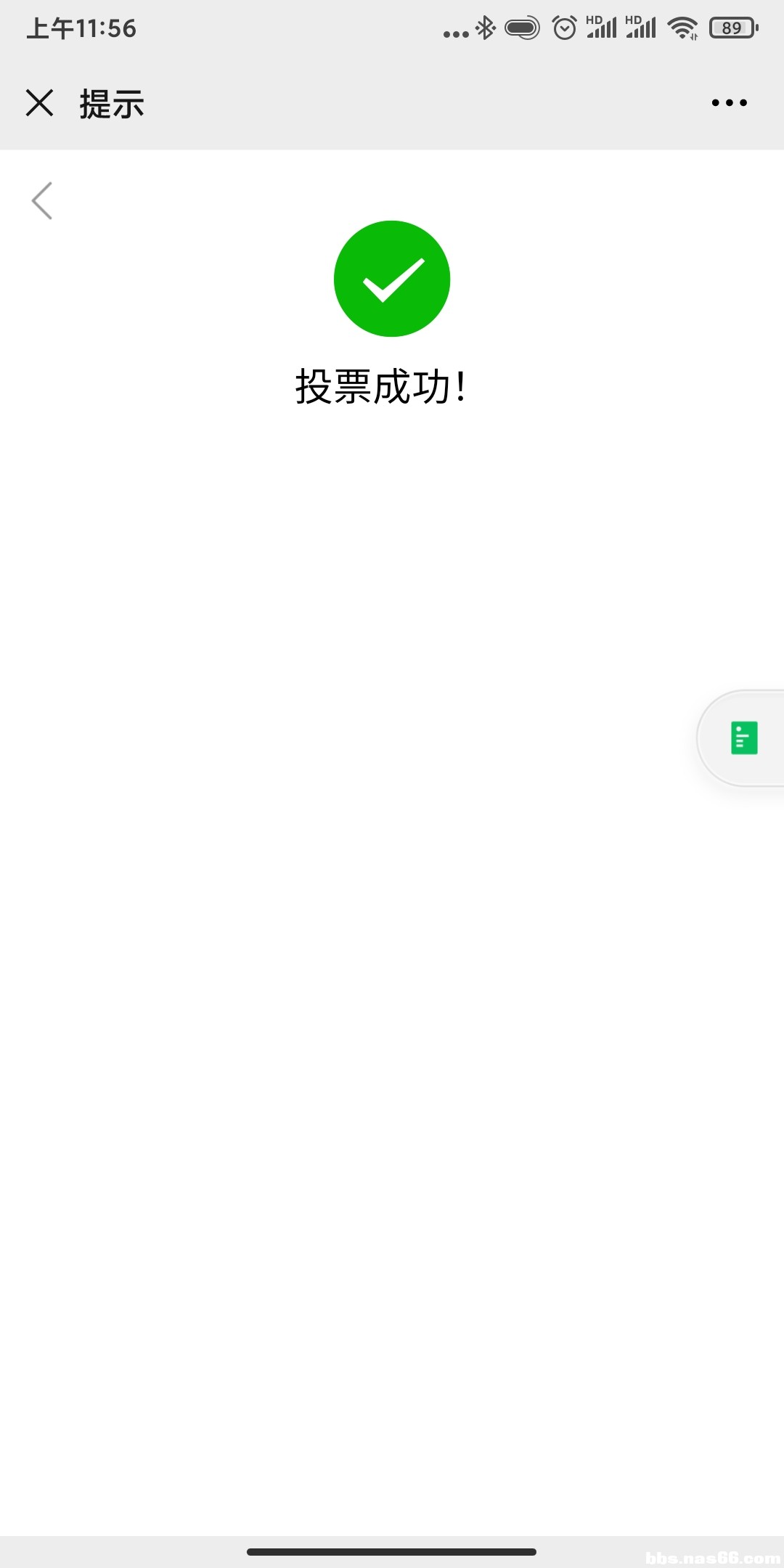Tap the battery indicator showing 89
784x1568 pixels.
point(732,28)
